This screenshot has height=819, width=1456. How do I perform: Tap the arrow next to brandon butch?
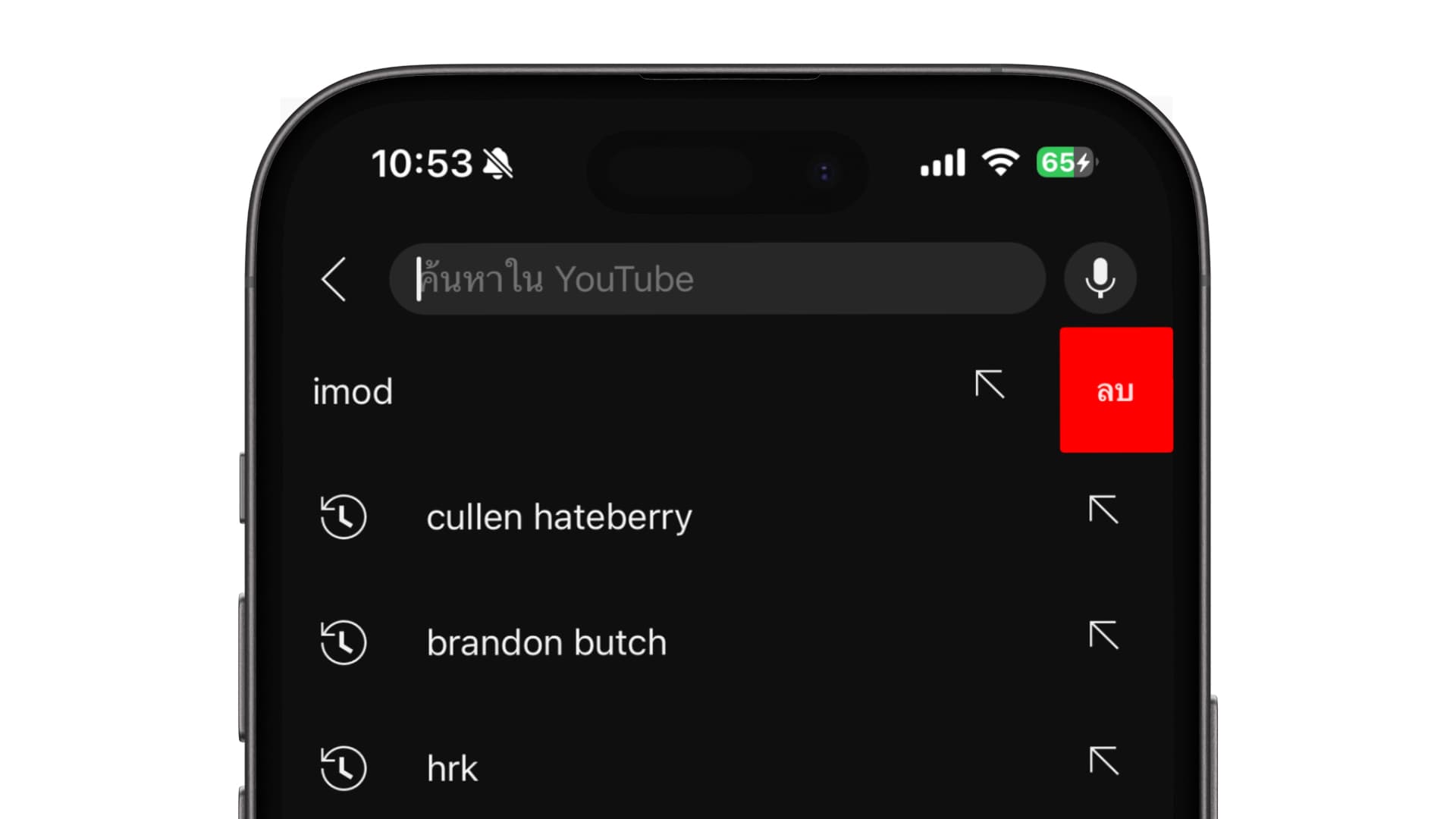point(1103,635)
